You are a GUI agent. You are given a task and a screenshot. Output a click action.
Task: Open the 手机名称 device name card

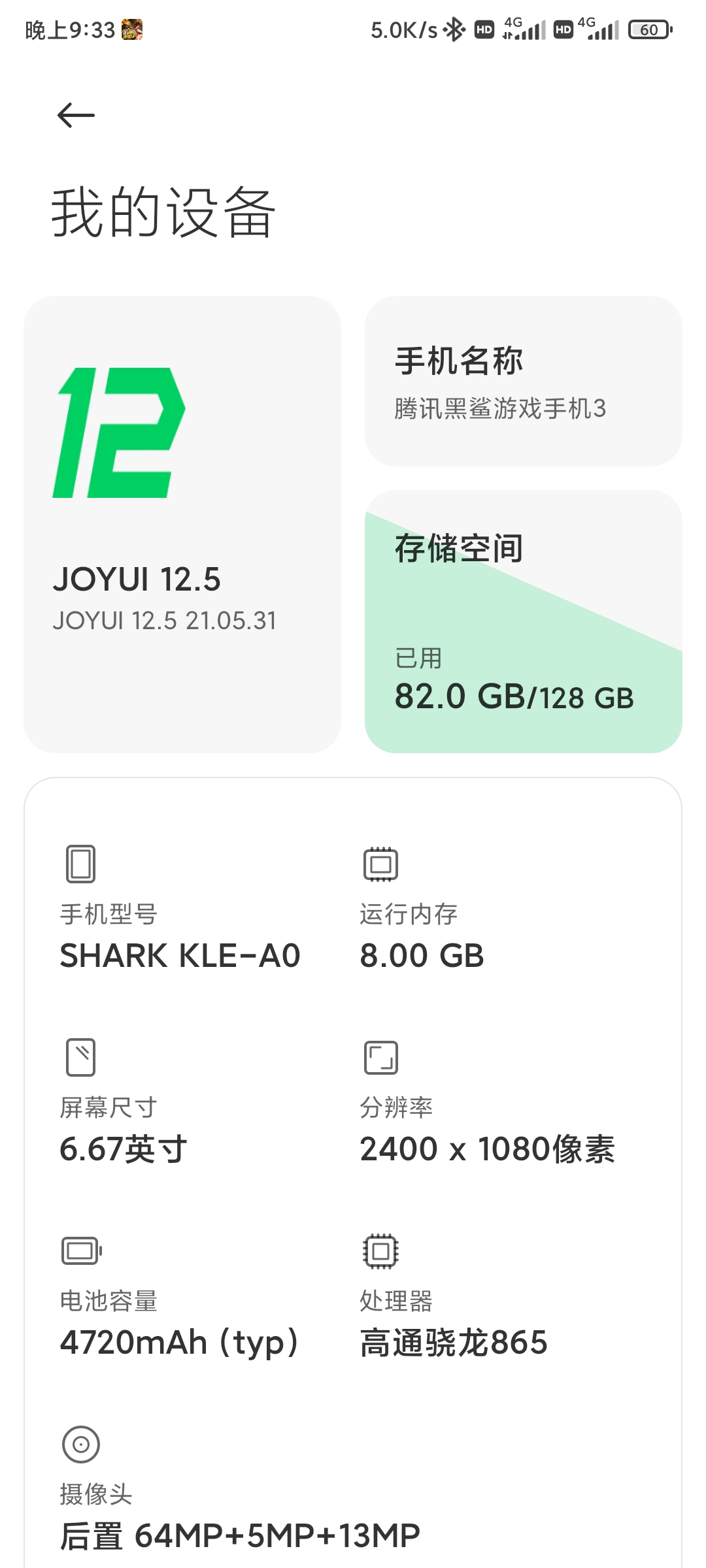523,382
